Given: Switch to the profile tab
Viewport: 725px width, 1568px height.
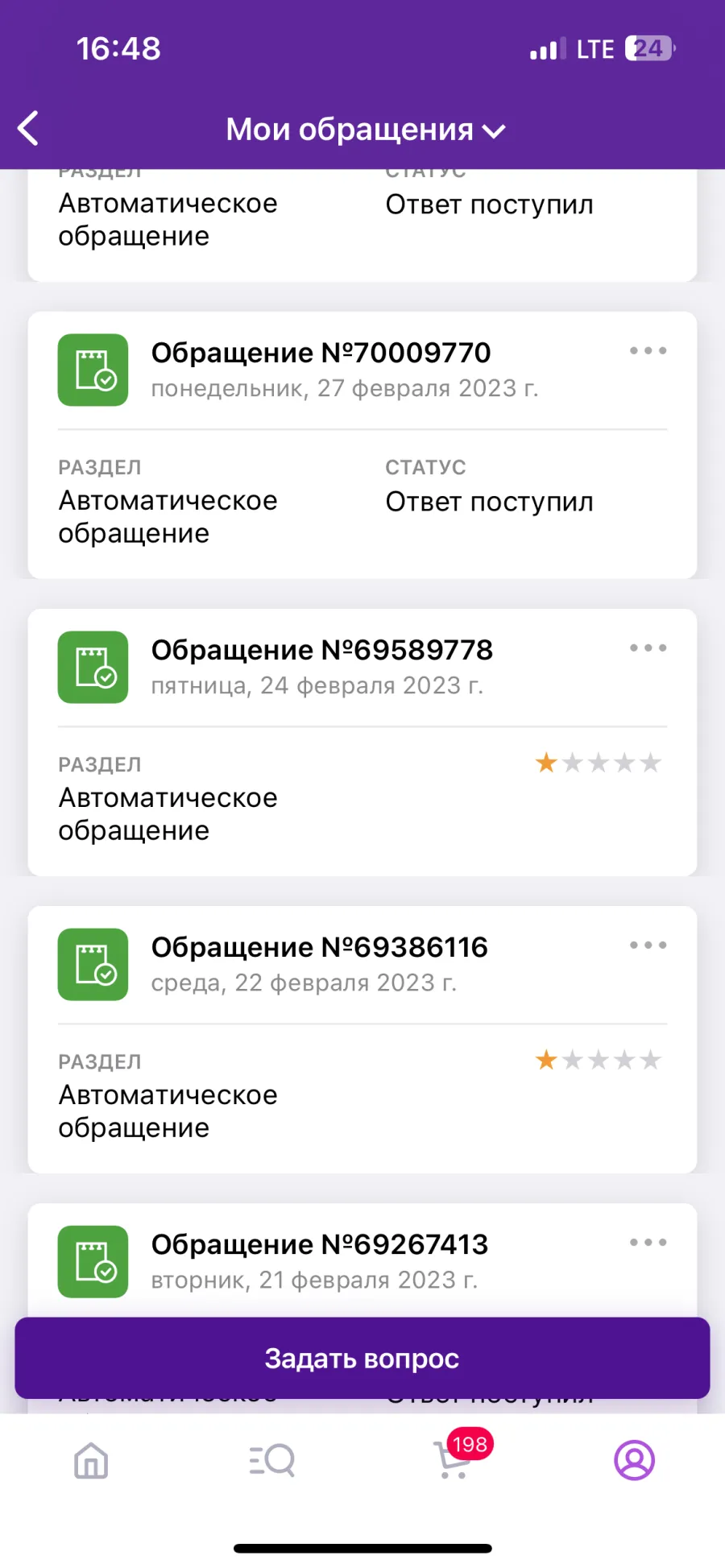Looking at the screenshot, I should (635, 1460).
